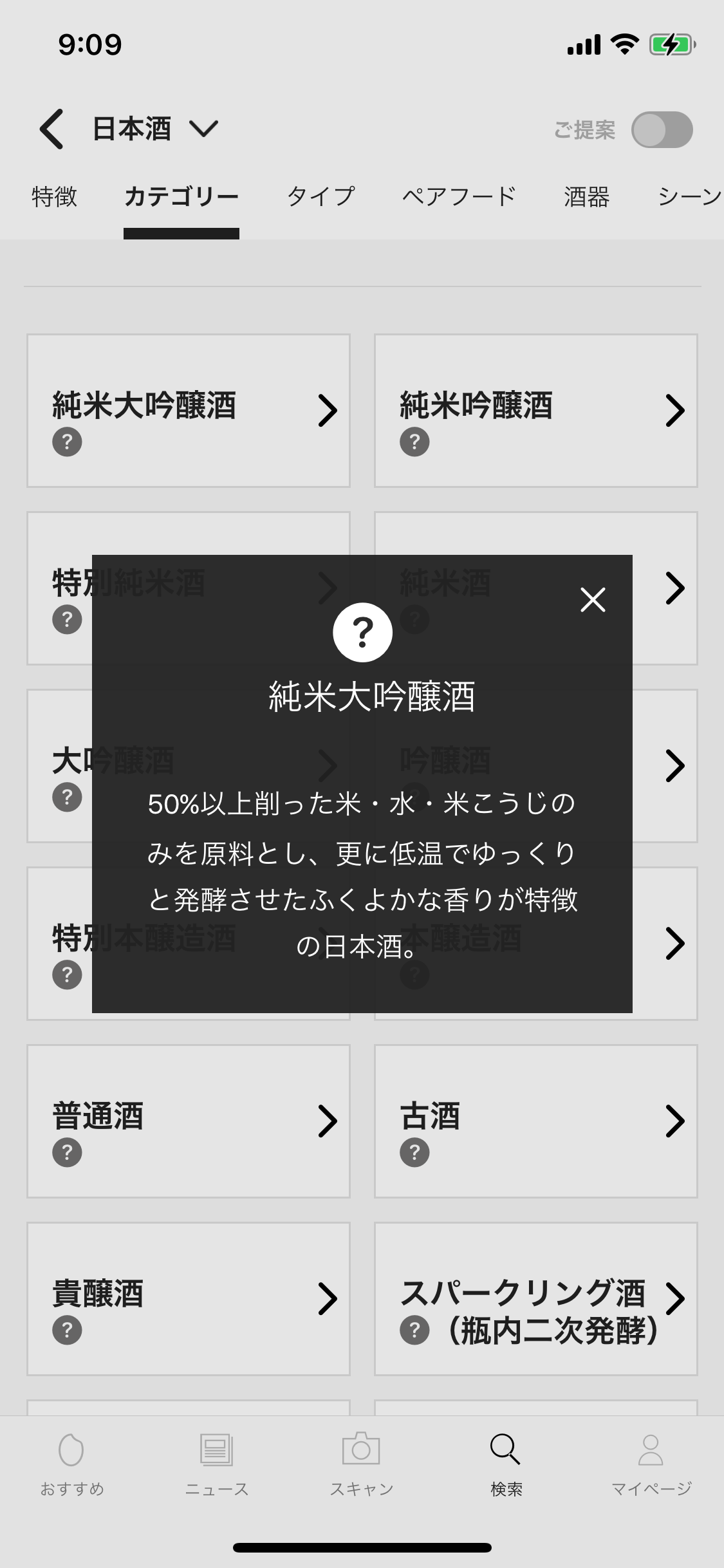Viewport: 724px width, 1568px height.
Task: Open the 貴醸酒 category card
Action: (x=188, y=1298)
